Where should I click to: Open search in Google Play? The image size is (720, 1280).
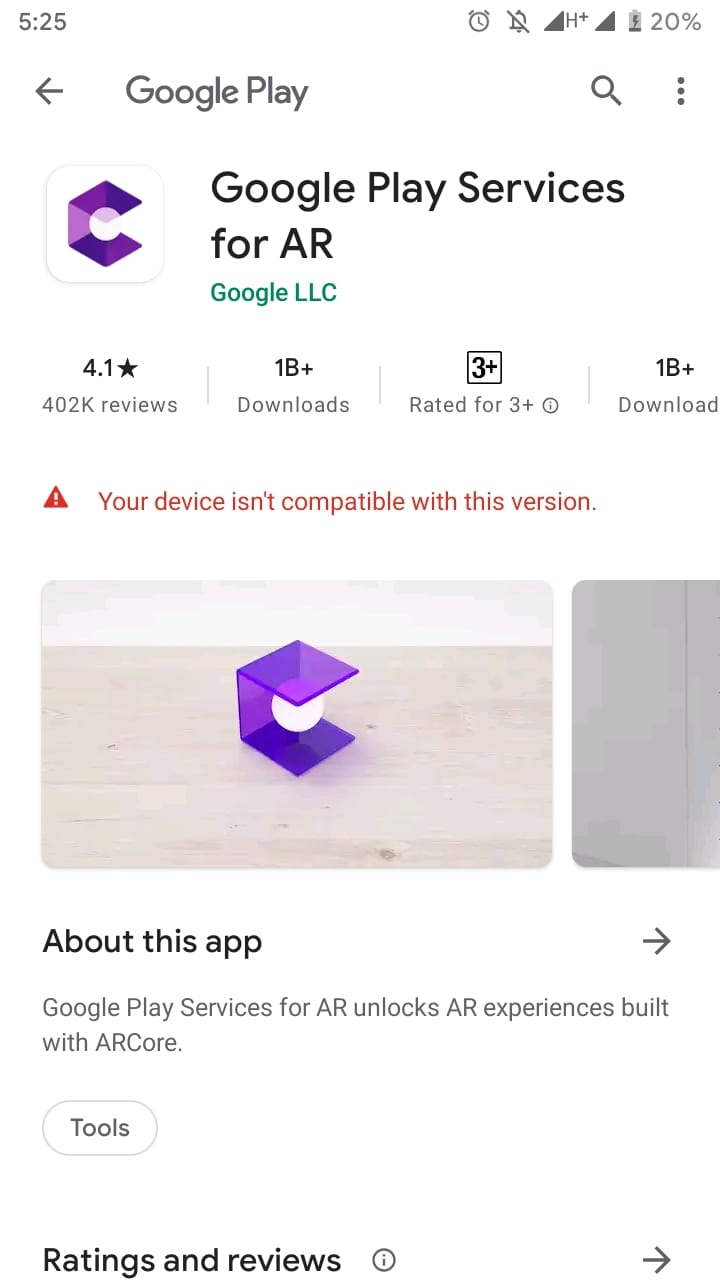[x=606, y=91]
